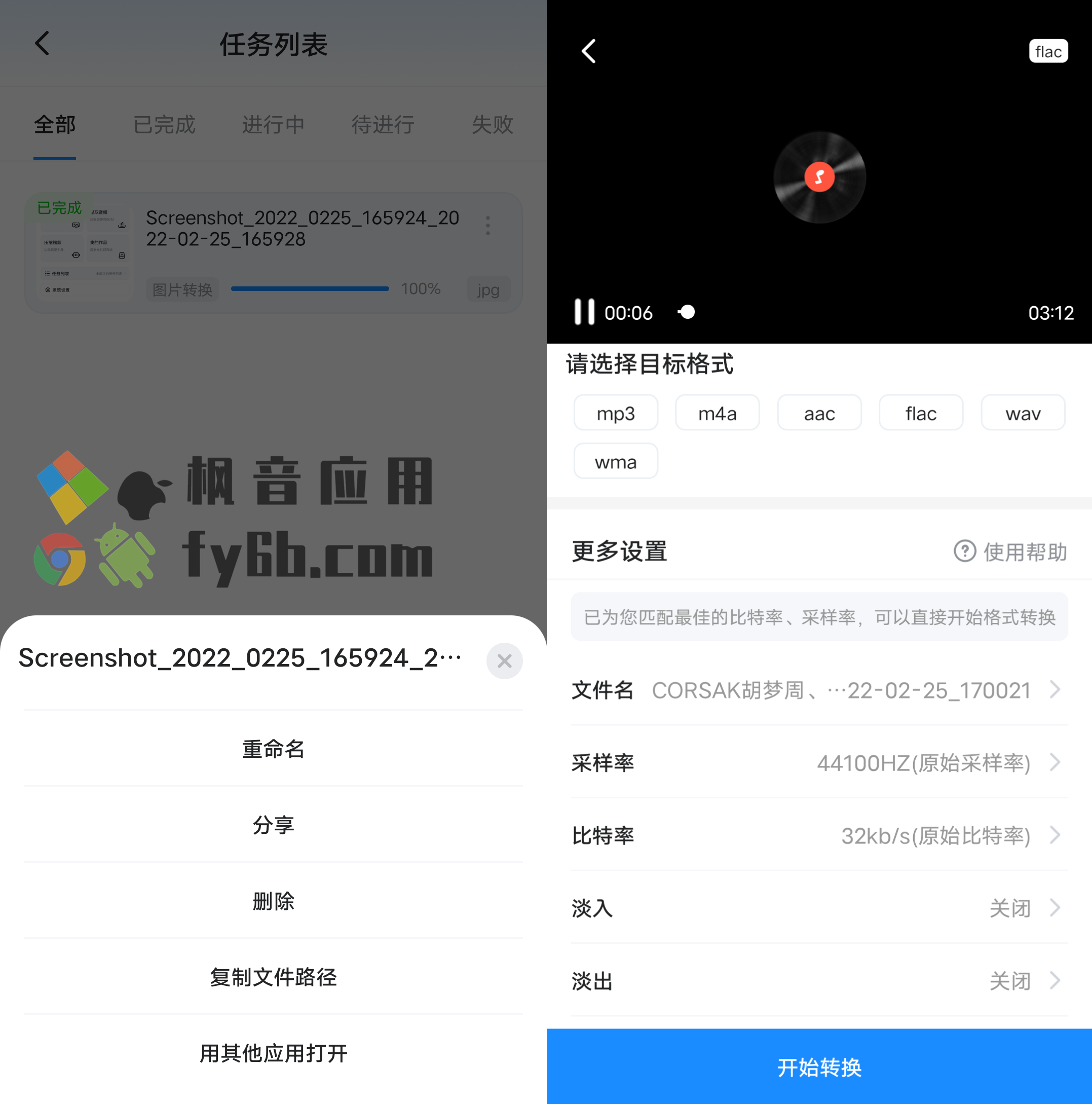Select the wma format chip
Screen dimensions: 1092x1104
[x=615, y=461]
